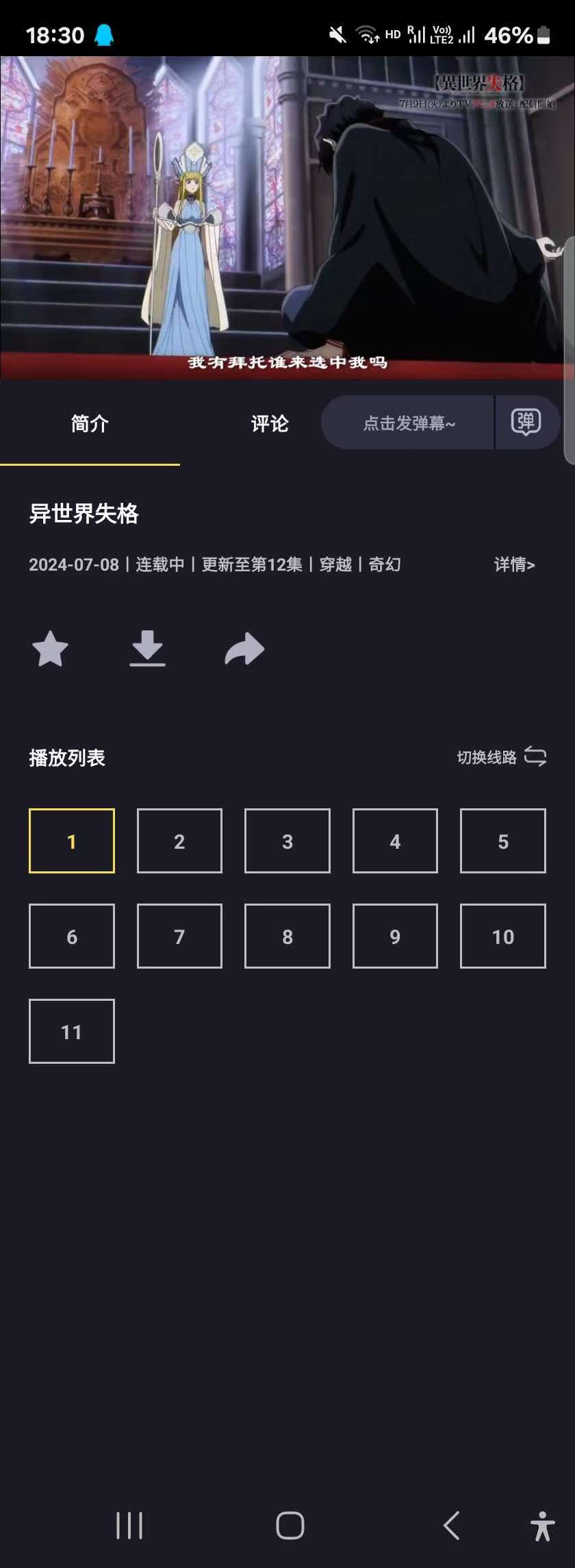Play the latest episode 11

click(72, 1032)
